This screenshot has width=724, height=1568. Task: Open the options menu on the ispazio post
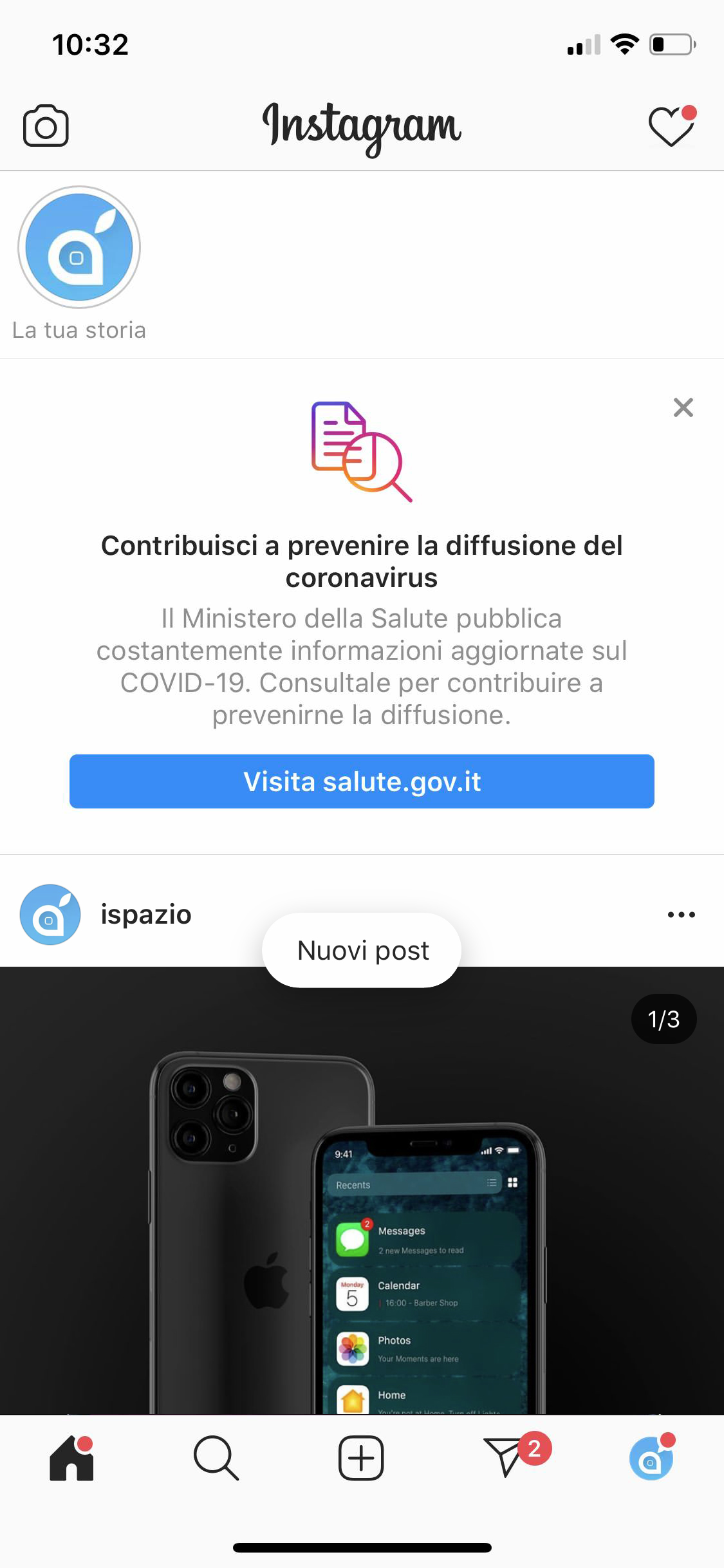click(682, 915)
